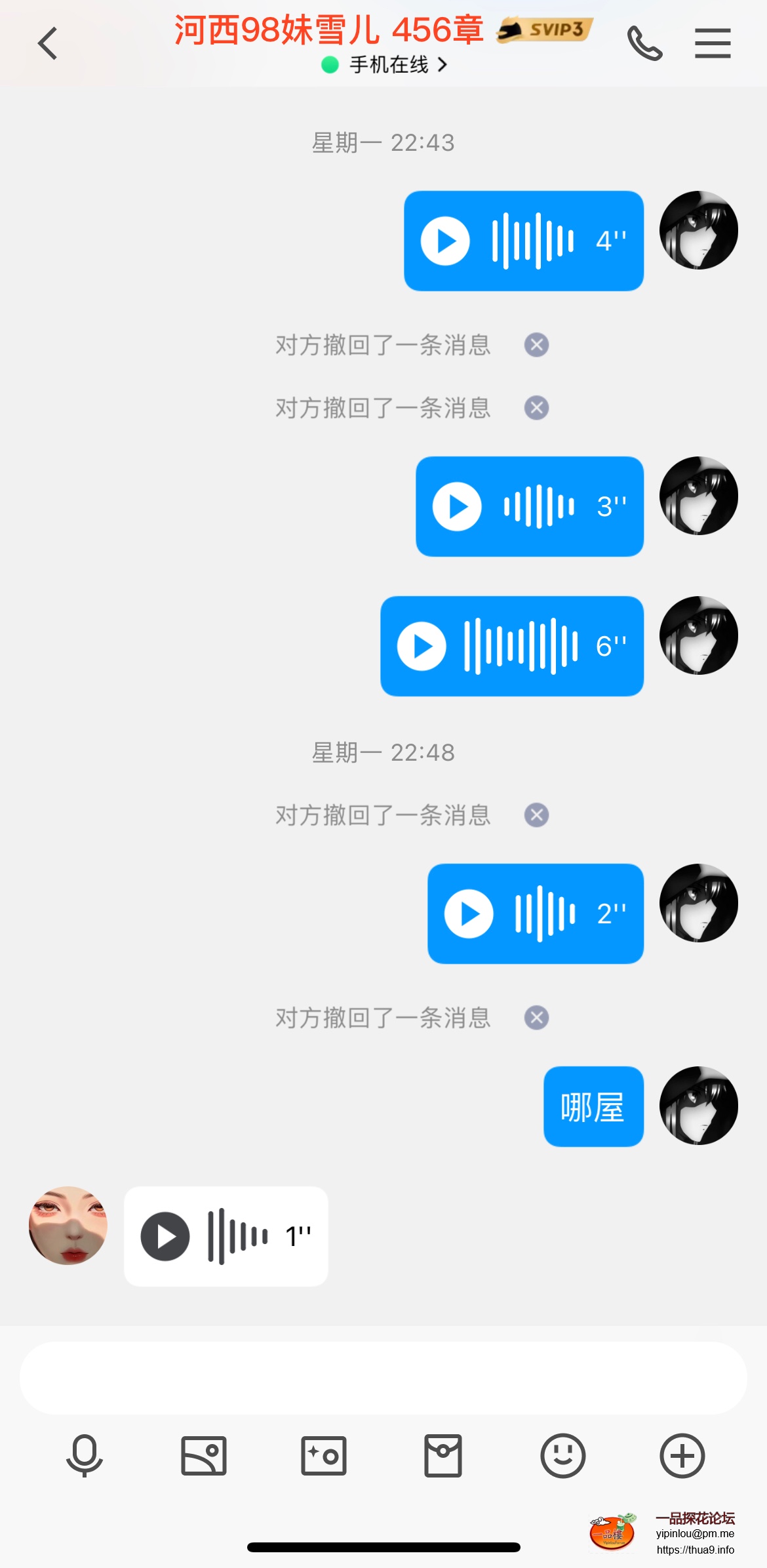Open the camera capture button
767x1568 pixels.
[x=323, y=1455]
